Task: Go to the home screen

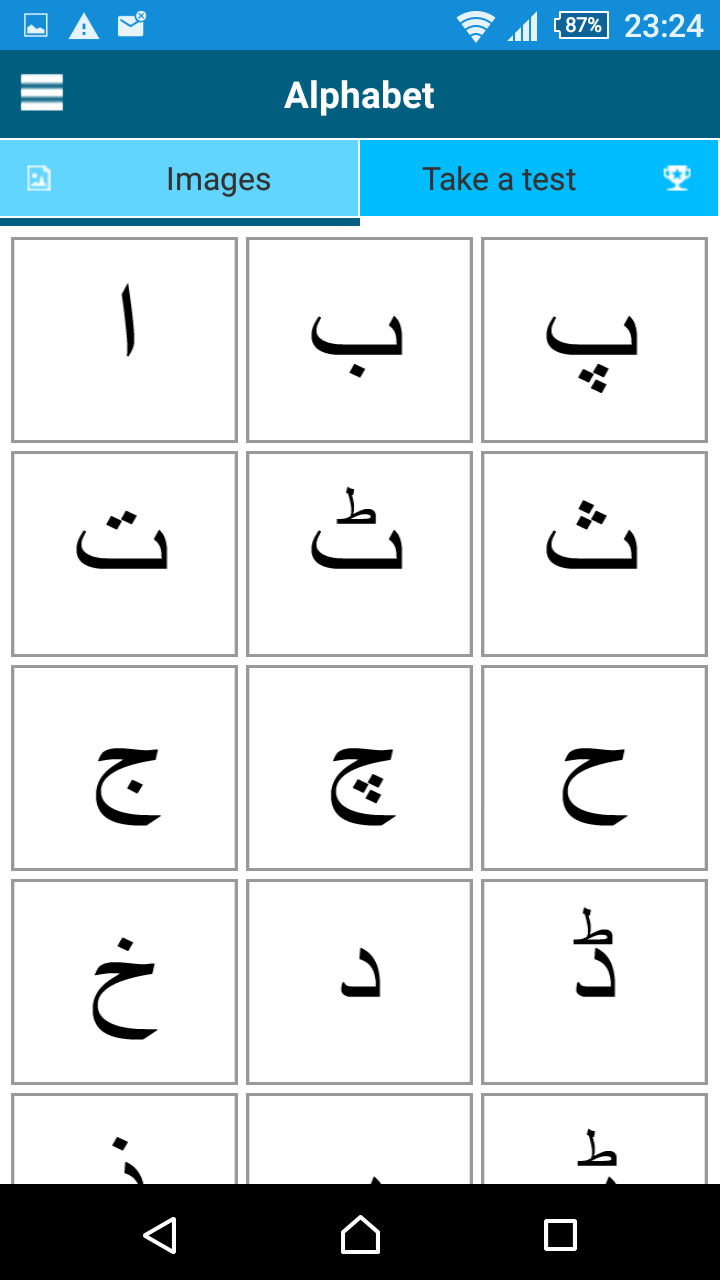Action: [360, 1235]
